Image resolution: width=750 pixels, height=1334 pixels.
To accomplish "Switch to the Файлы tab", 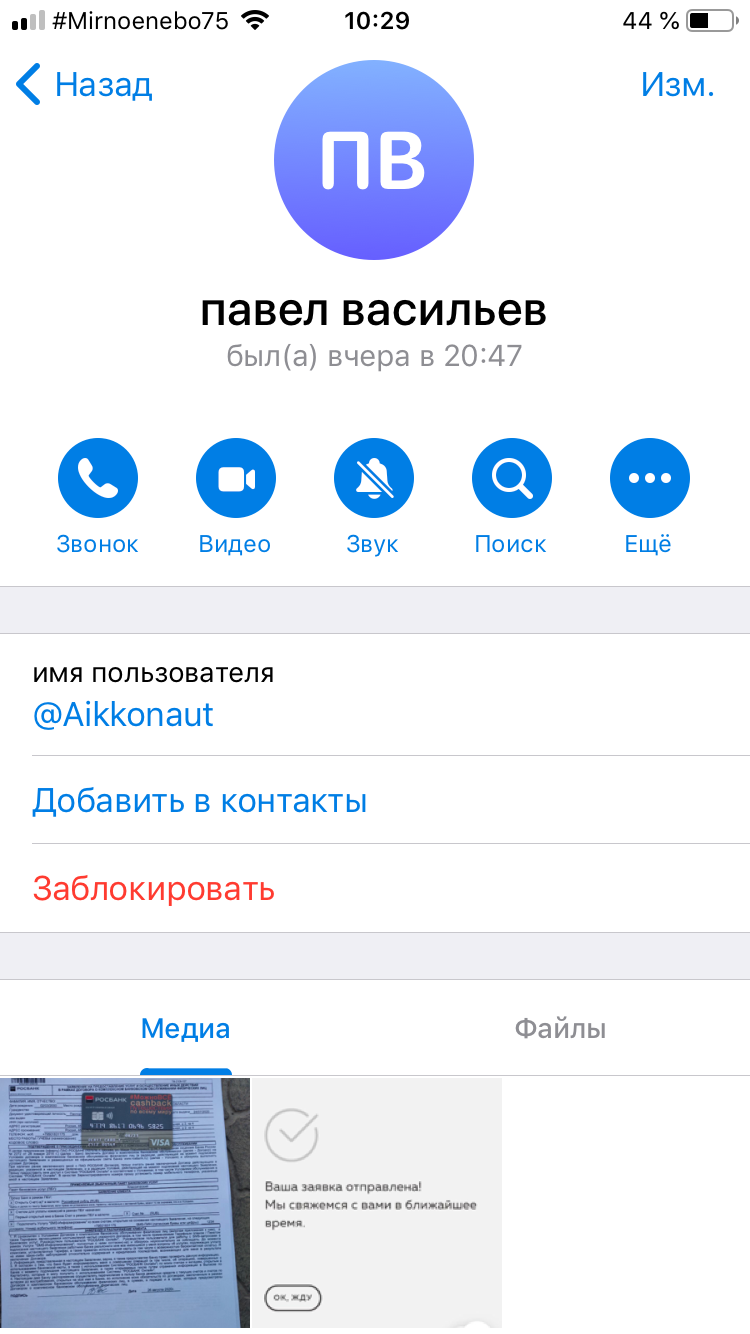I will 560,1028.
